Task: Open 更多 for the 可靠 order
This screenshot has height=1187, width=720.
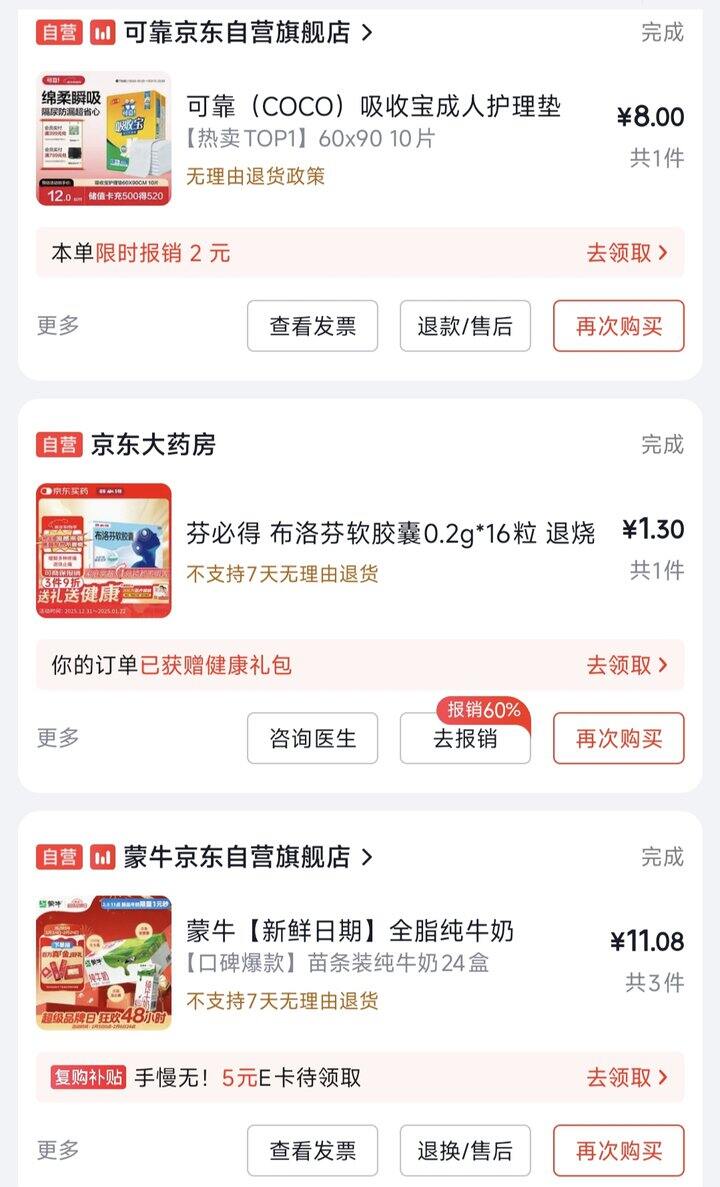Action: coord(58,325)
